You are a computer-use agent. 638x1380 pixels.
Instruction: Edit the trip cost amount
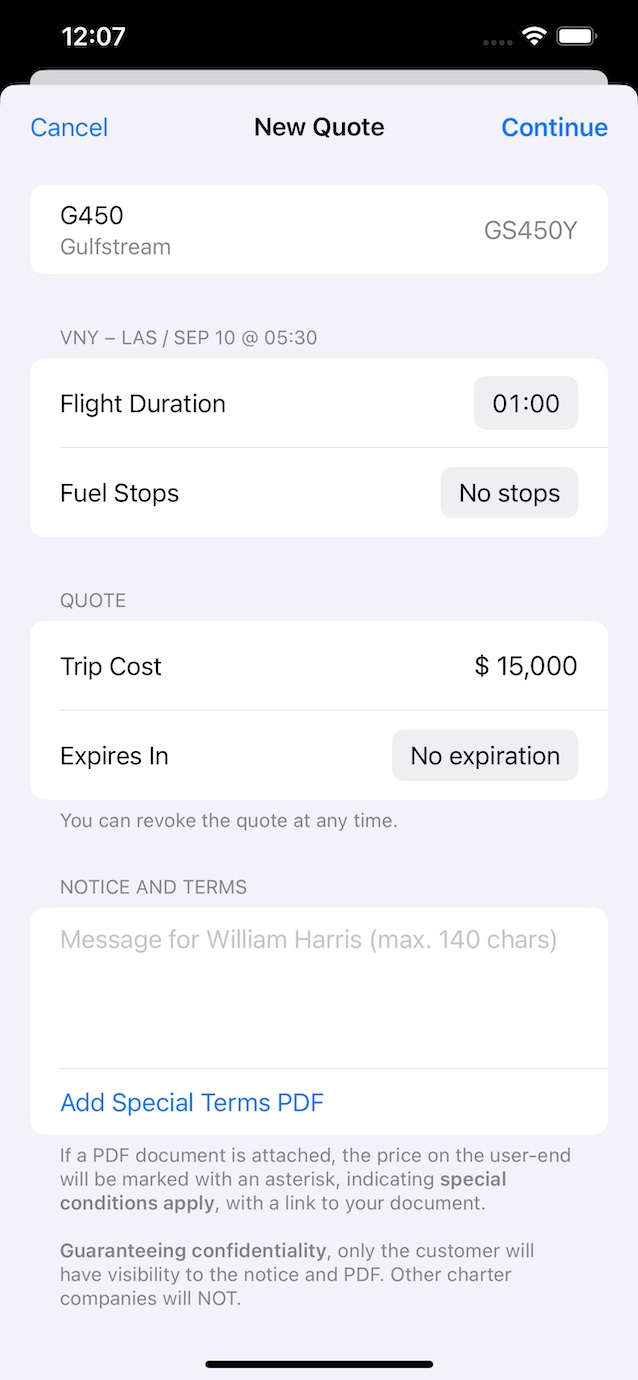pyautogui.click(x=525, y=666)
